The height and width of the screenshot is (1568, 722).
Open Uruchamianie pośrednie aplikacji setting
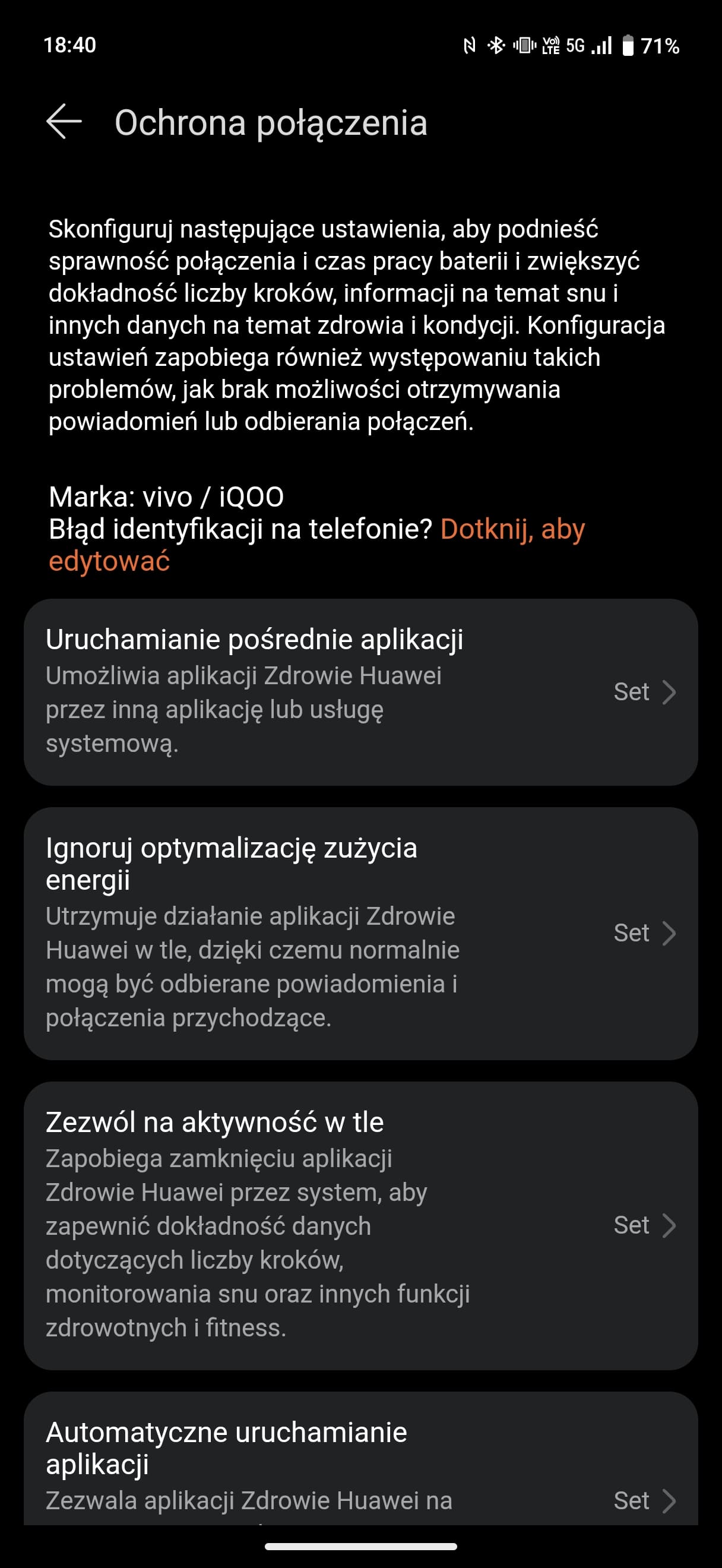(360, 692)
